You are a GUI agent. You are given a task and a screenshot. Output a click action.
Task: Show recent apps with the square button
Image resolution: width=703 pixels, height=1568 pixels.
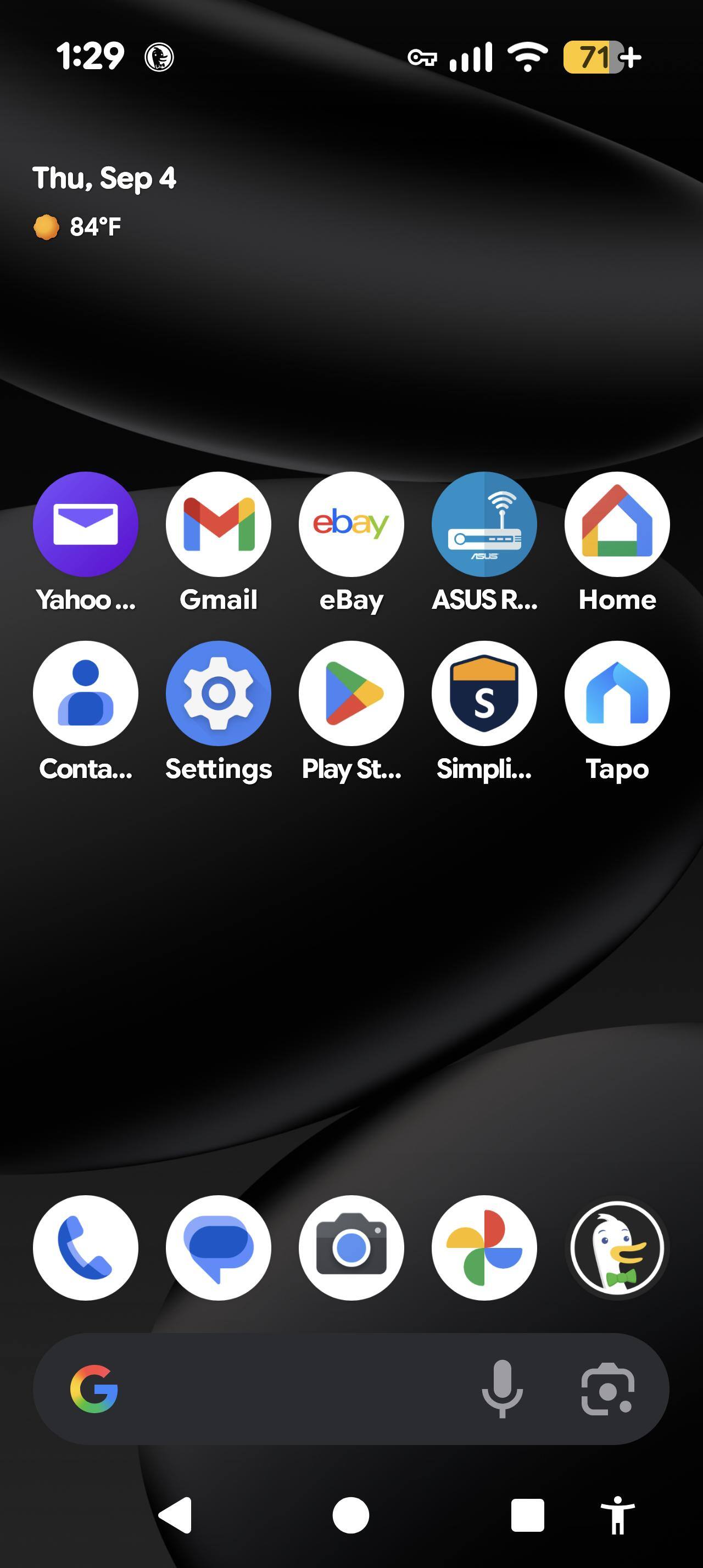coord(527,1515)
